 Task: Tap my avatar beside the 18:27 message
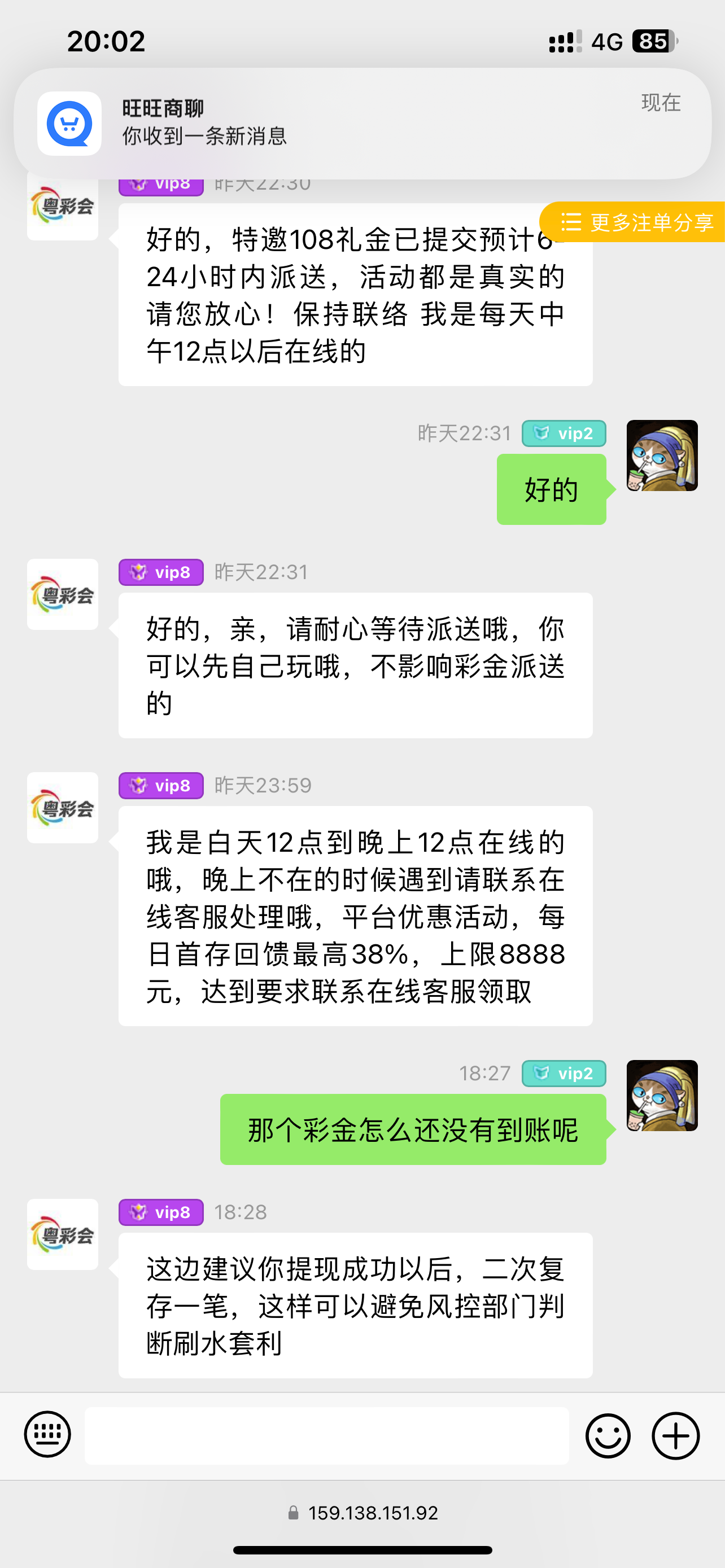662,1095
